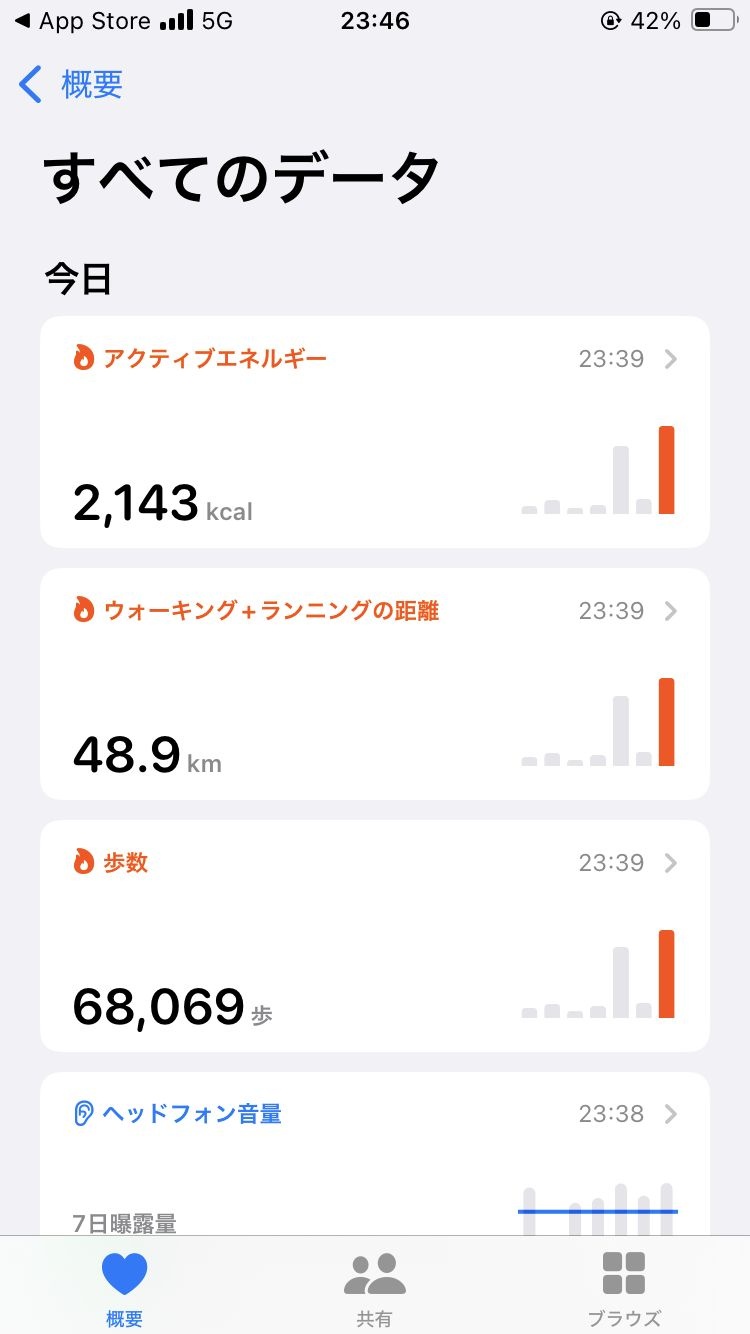Switch to the 概要 tab

pyautogui.click(x=125, y=1288)
